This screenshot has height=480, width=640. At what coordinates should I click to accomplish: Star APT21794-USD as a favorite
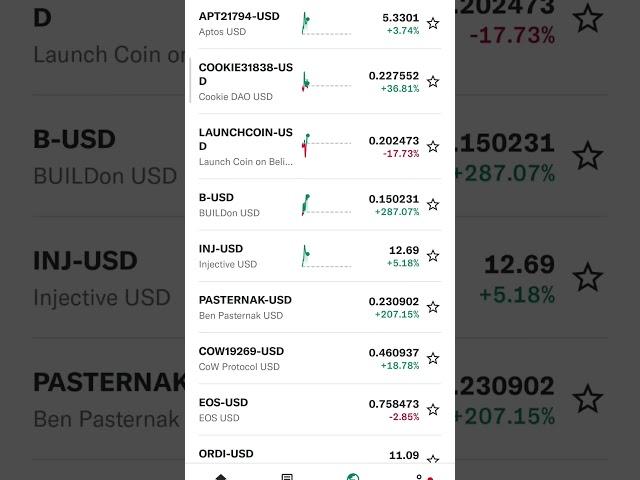pyautogui.click(x=433, y=23)
